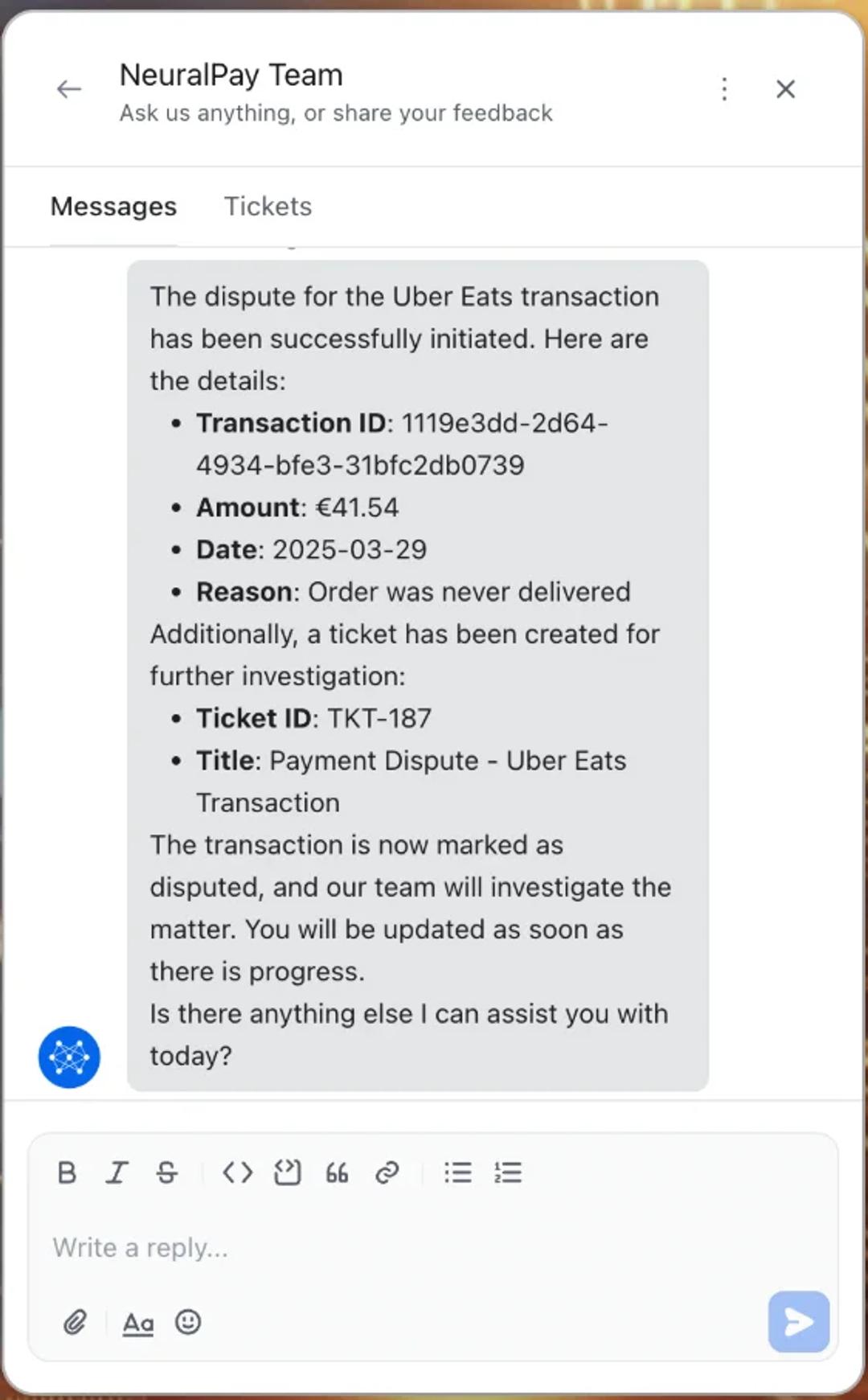Select the Messages tab

(113, 207)
